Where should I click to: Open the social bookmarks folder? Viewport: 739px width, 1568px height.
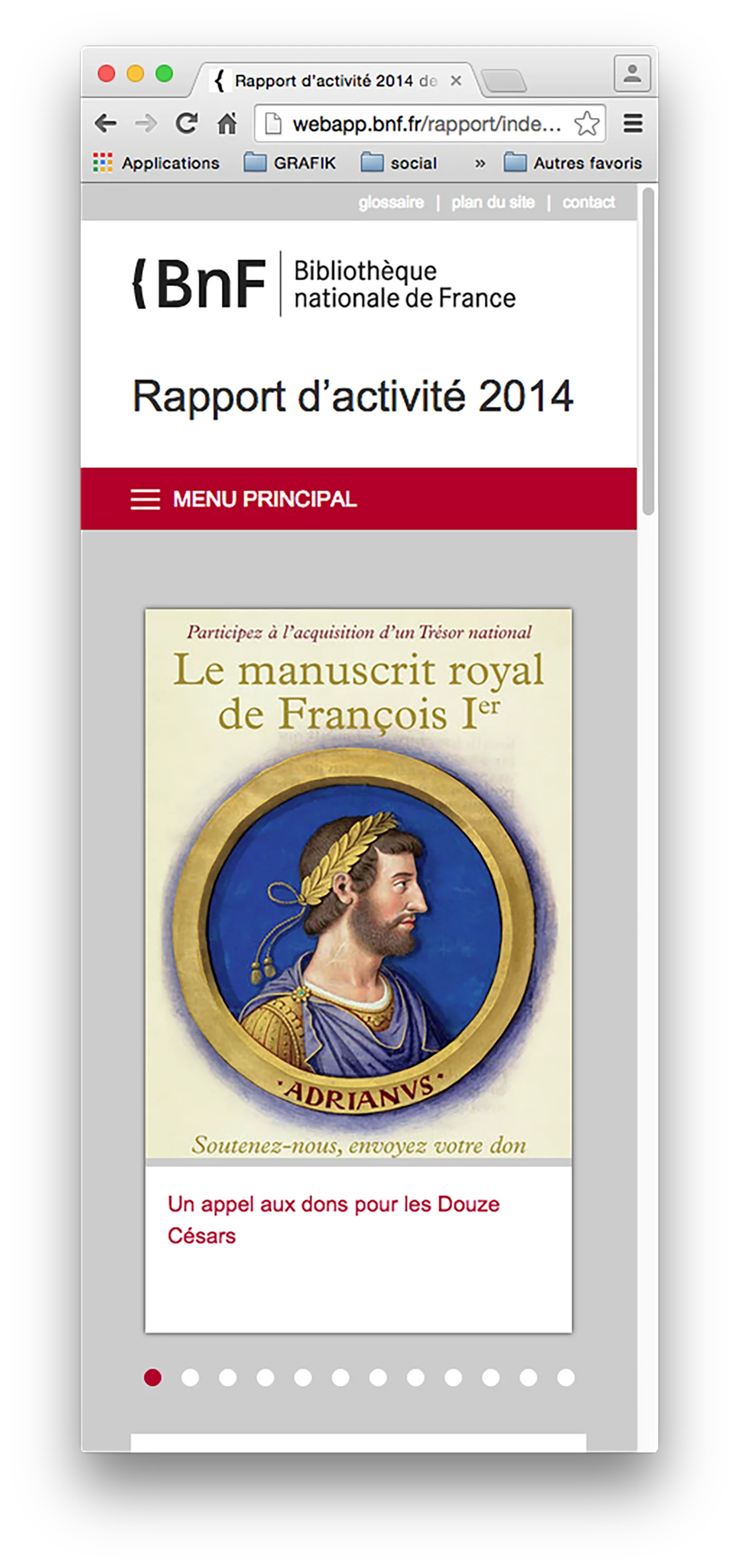coord(399,163)
